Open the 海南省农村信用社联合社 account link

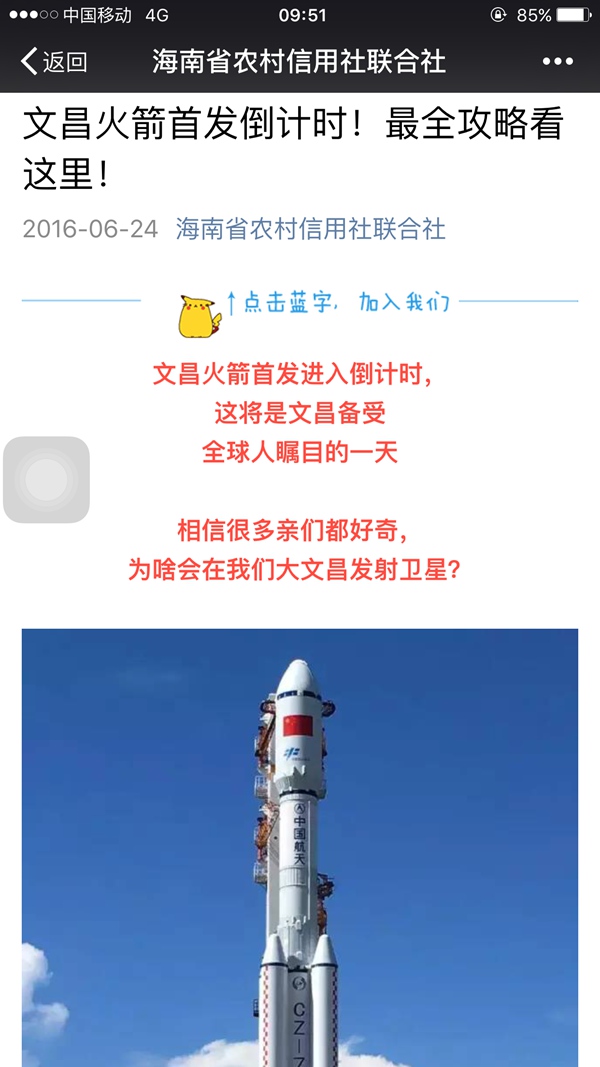pos(311,229)
